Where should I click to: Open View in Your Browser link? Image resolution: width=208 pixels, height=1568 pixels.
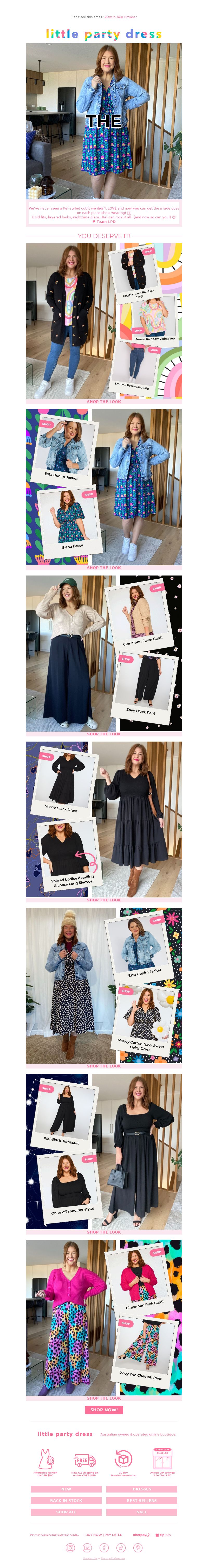coord(120,17)
